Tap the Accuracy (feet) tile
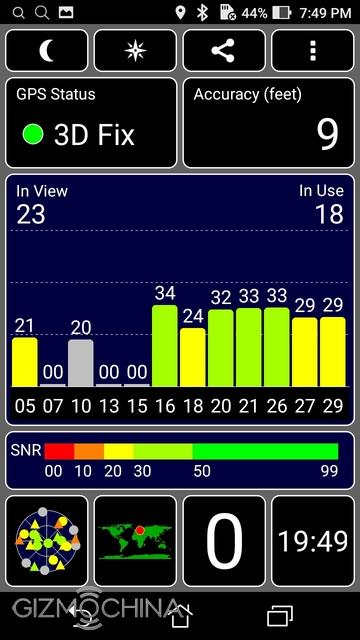 (x=269, y=123)
